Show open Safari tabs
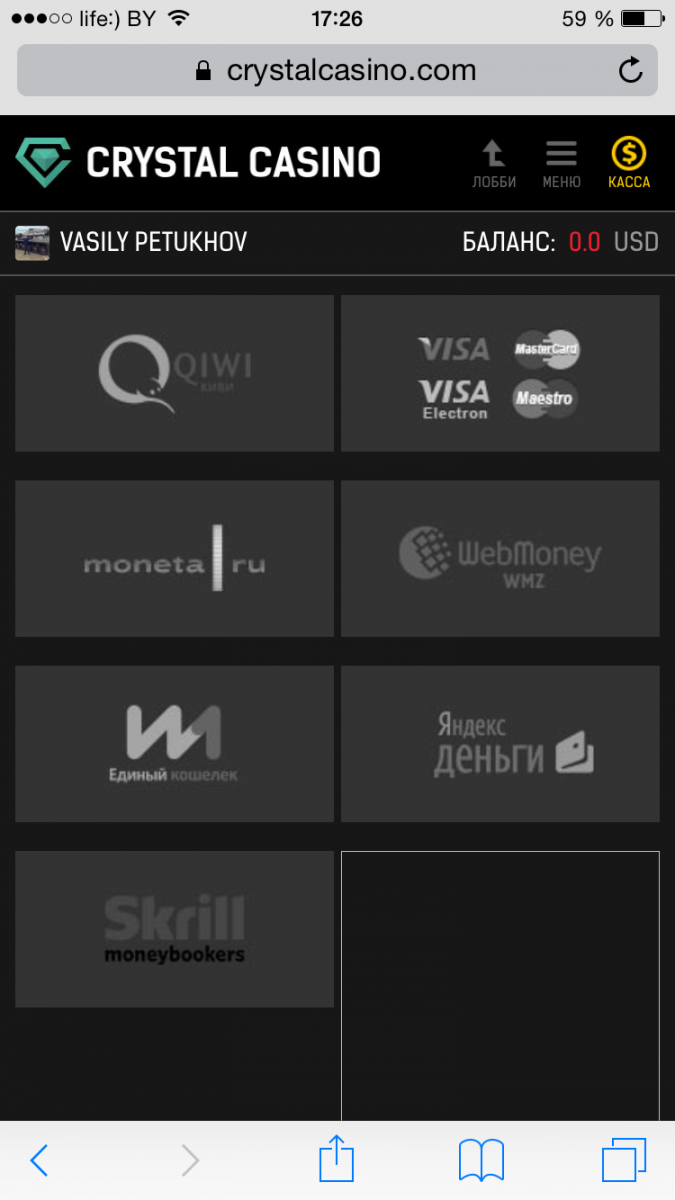 click(624, 1160)
